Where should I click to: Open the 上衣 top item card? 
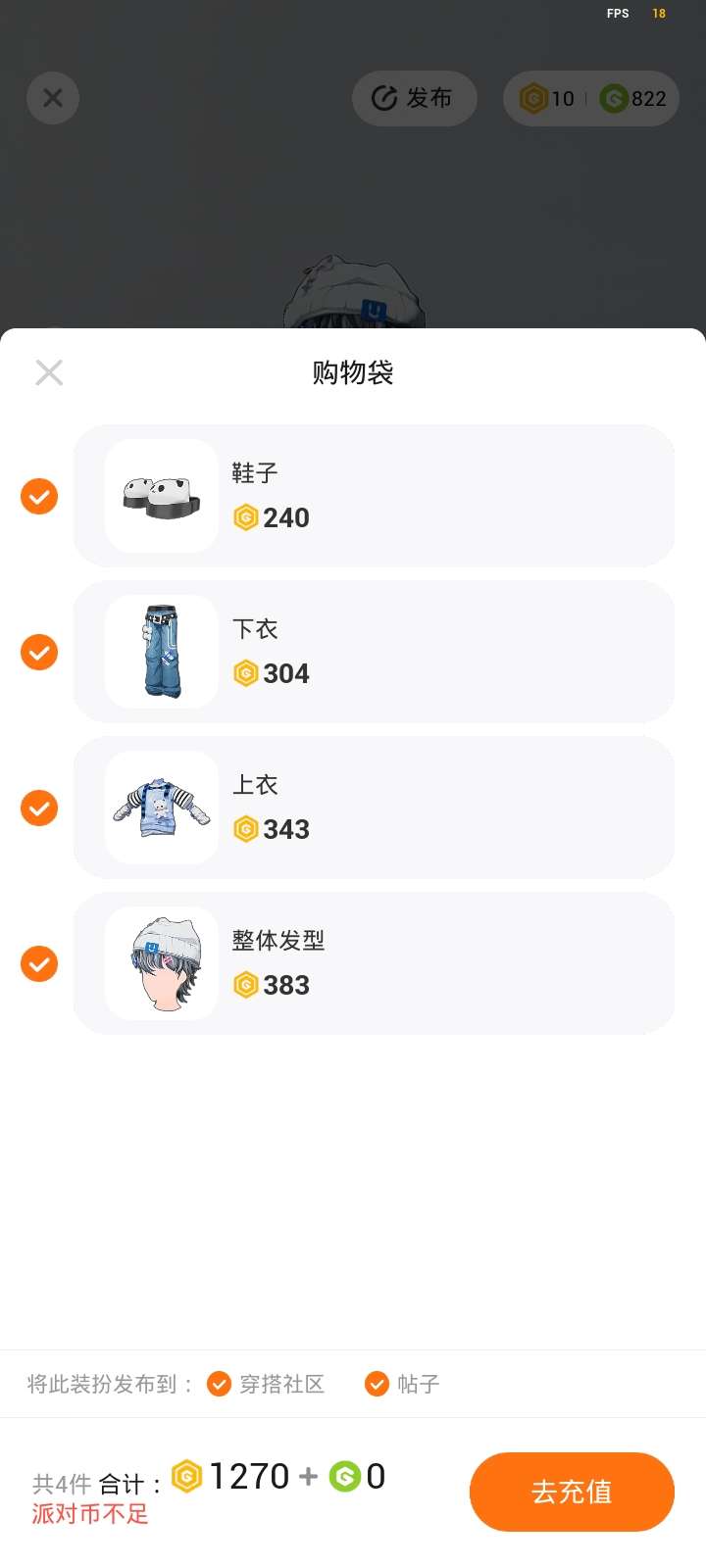[x=373, y=808]
